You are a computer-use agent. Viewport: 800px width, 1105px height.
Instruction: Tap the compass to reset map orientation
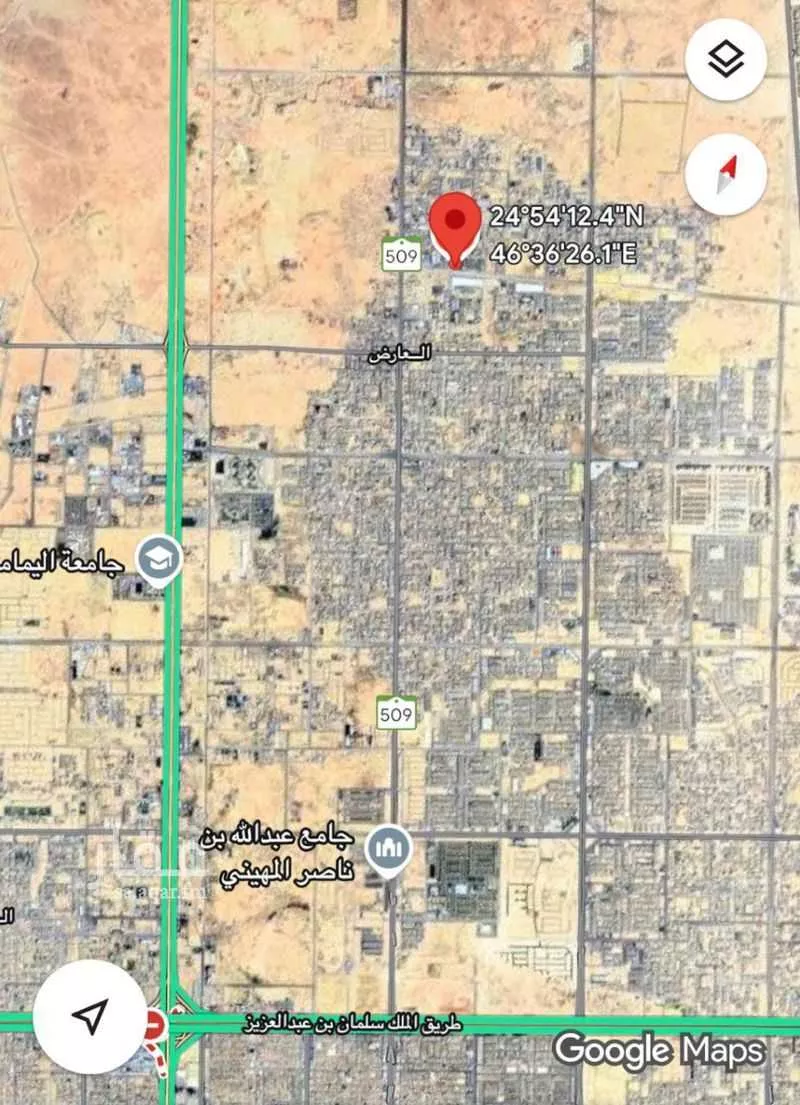point(726,174)
